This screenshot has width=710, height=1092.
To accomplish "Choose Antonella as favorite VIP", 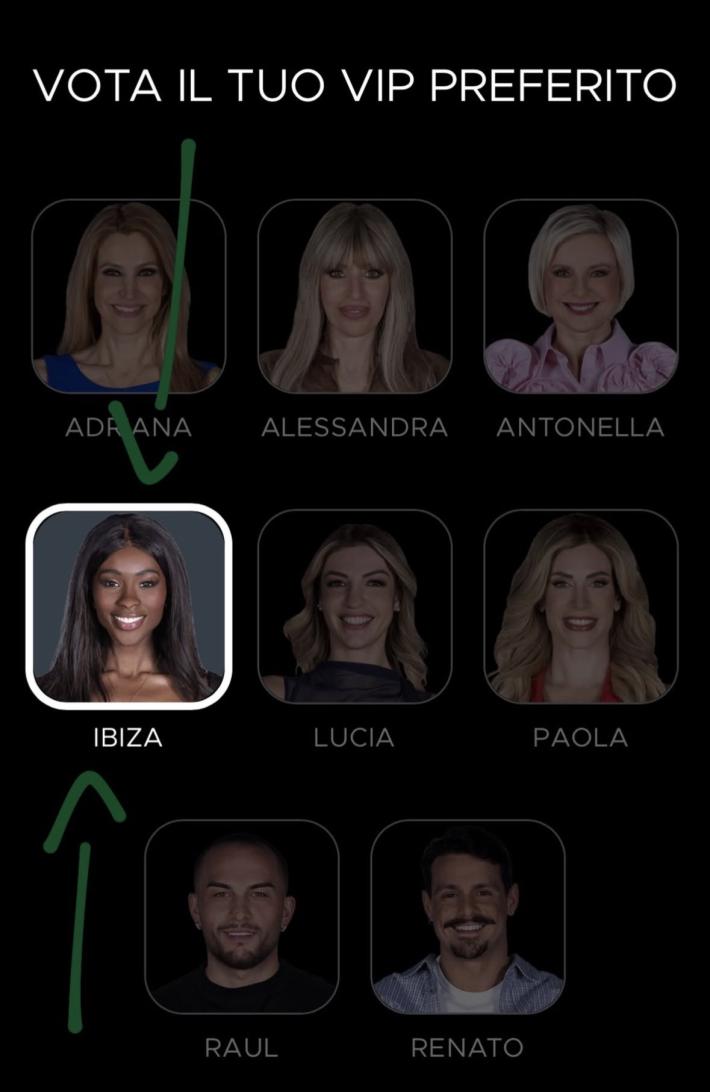I will pos(581,296).
